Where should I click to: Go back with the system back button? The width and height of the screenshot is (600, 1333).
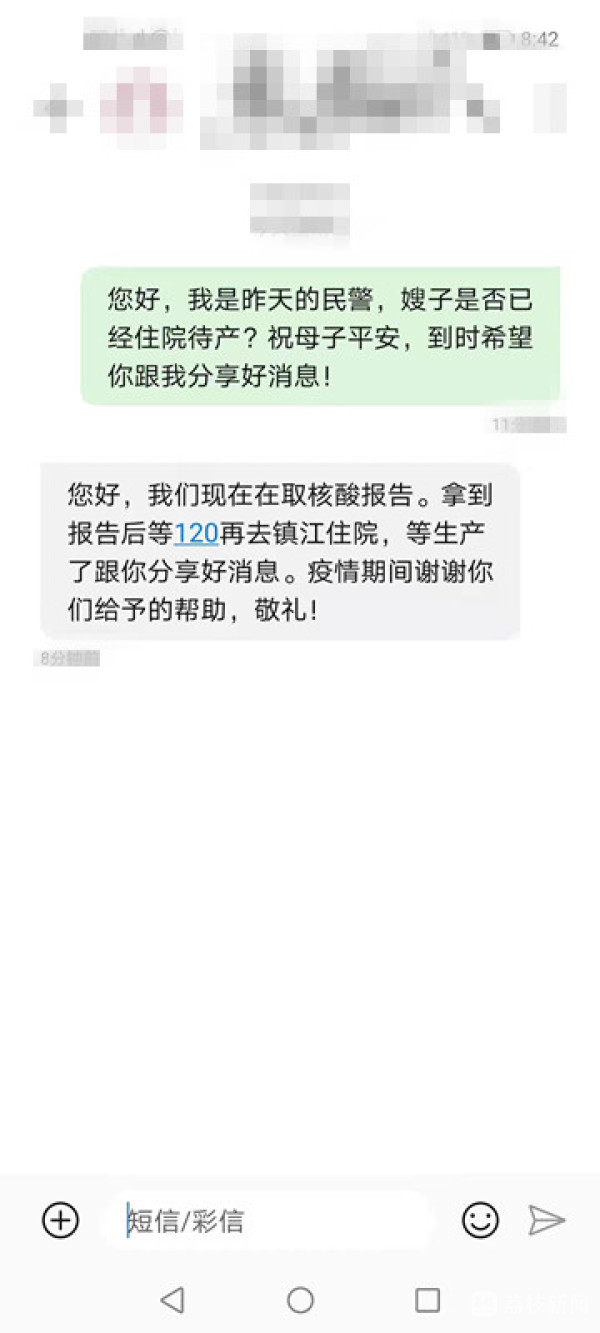[172, 1299]
